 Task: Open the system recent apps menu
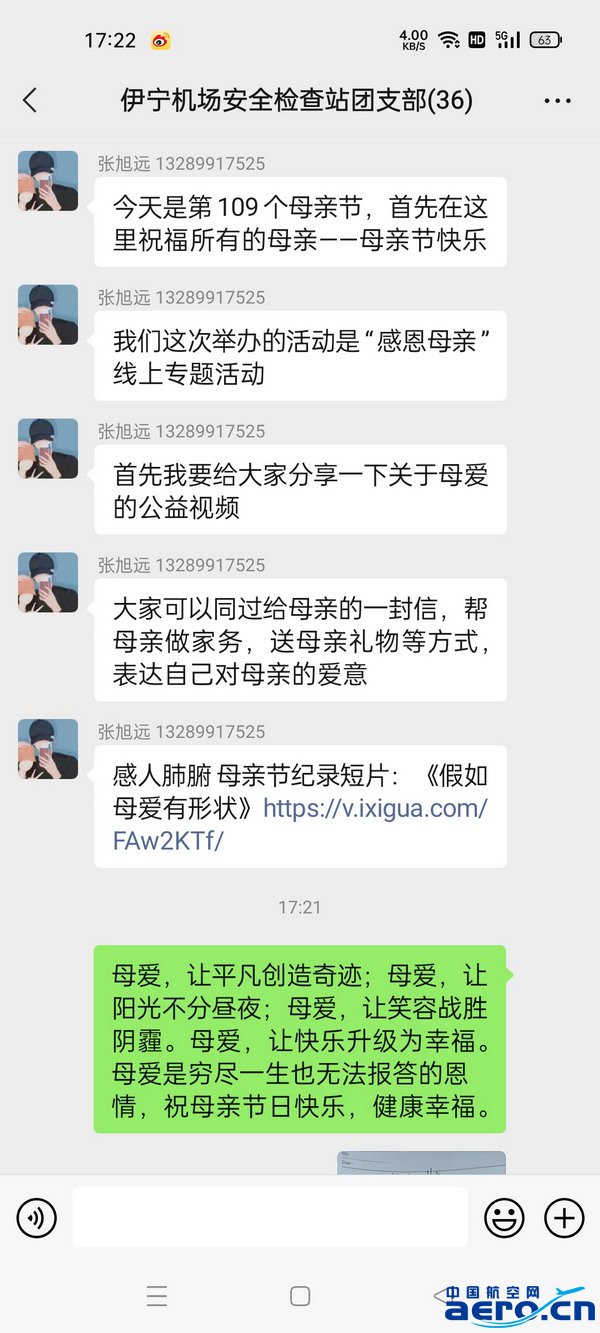[157, 1296]
